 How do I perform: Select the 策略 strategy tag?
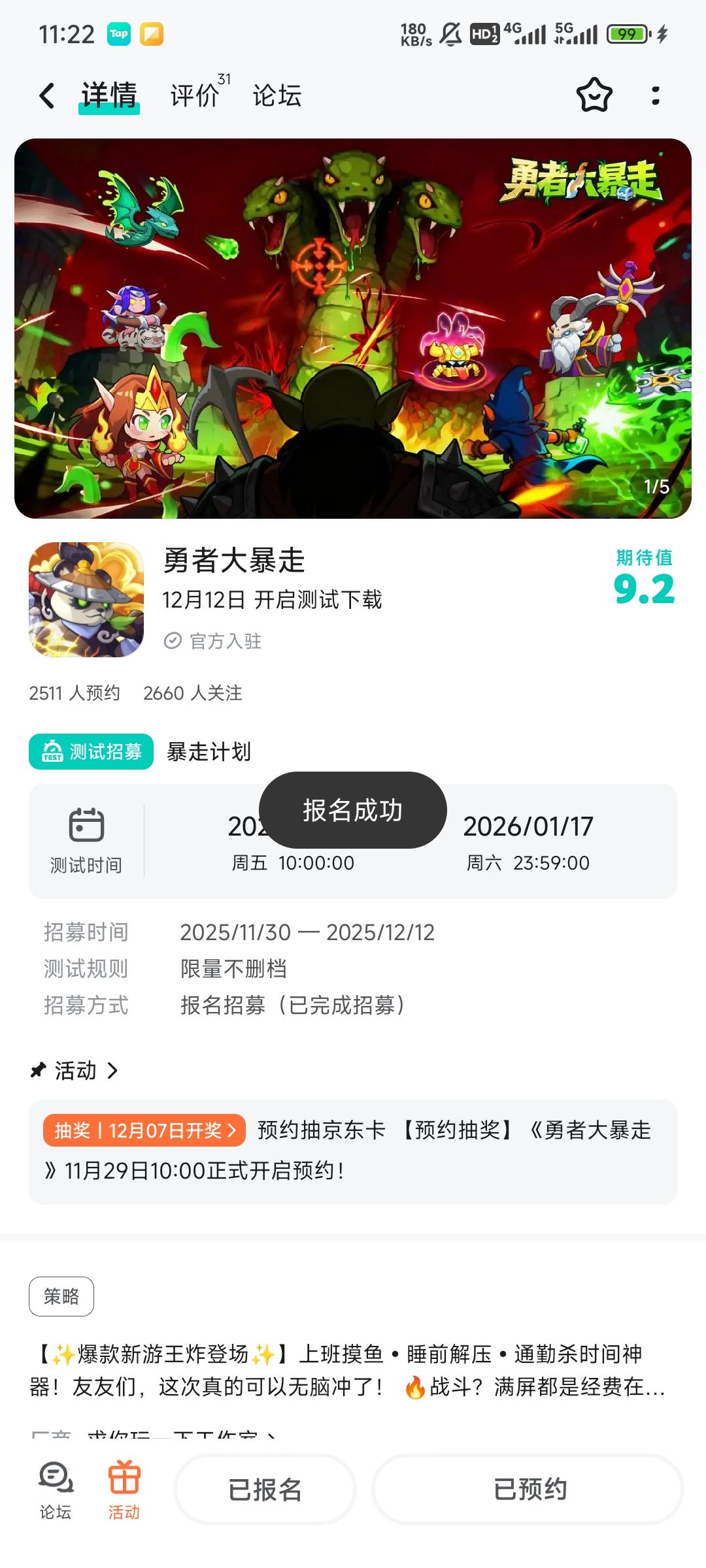(x=61, y=1296)
